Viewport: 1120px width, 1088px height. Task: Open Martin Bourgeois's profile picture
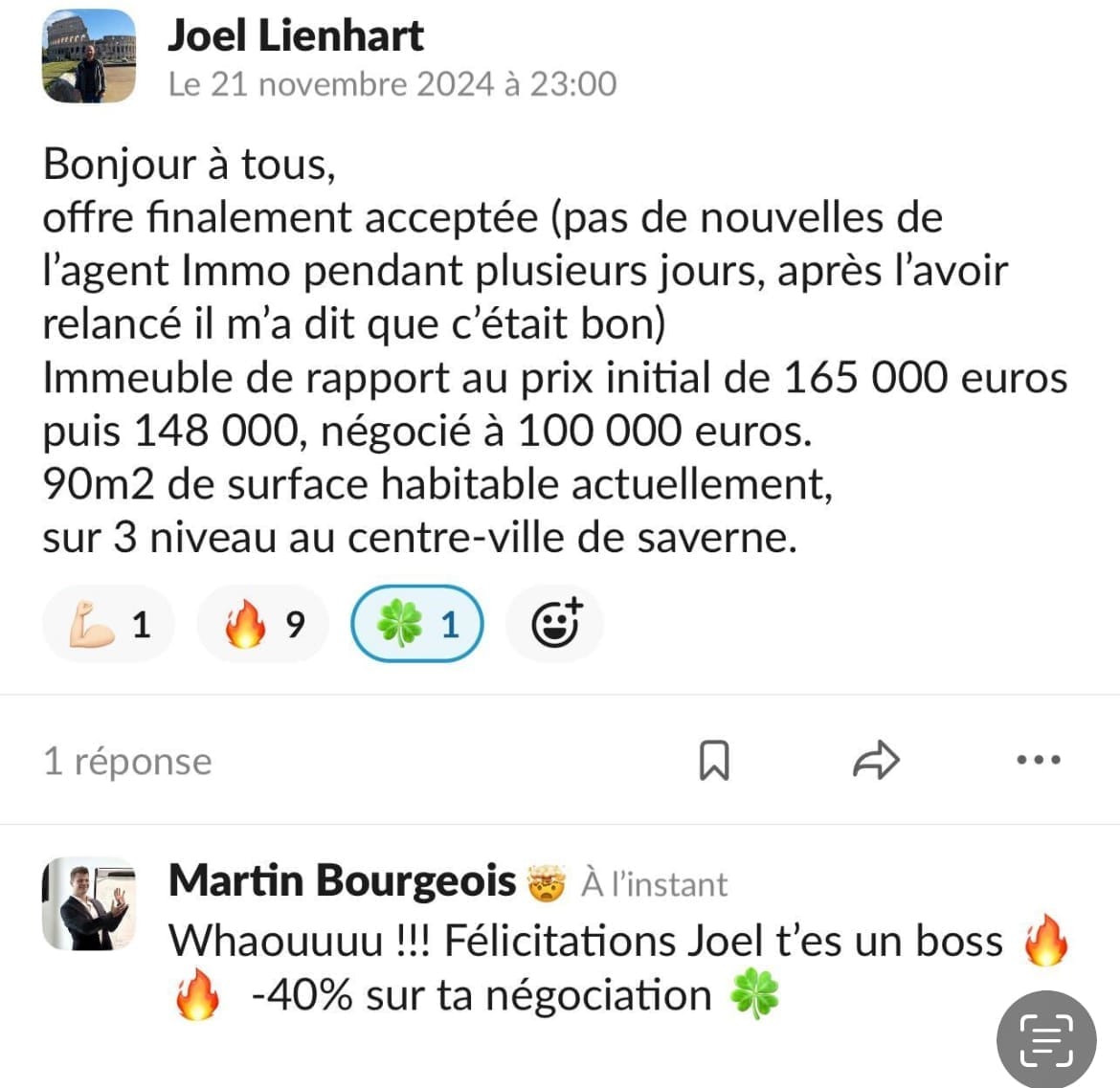pos(89,904)
